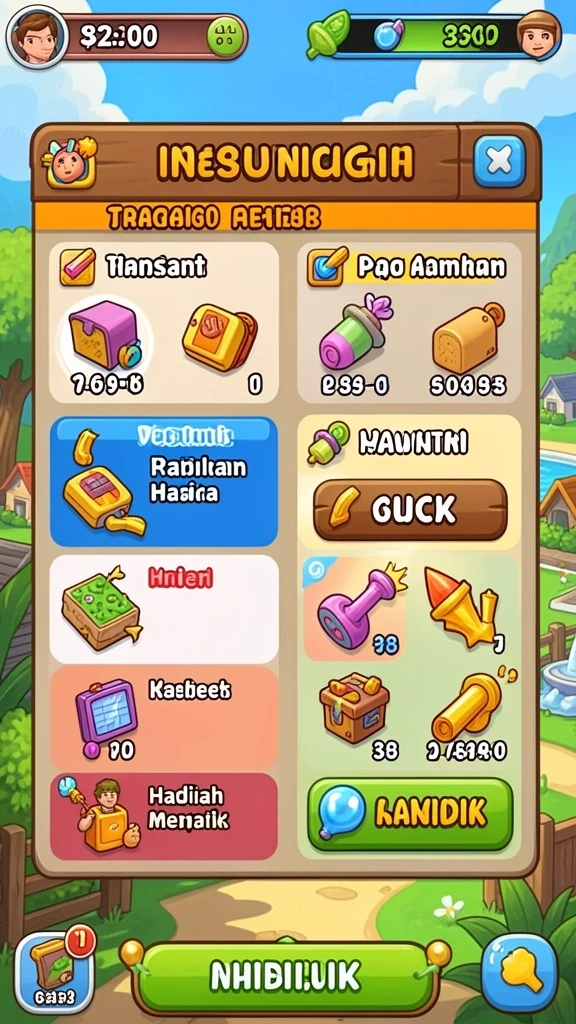This screenshot has height=1024, width=576.
Task: Tap the green KANIDIK button
Action: pyautogui.click(x=410, y=813)
